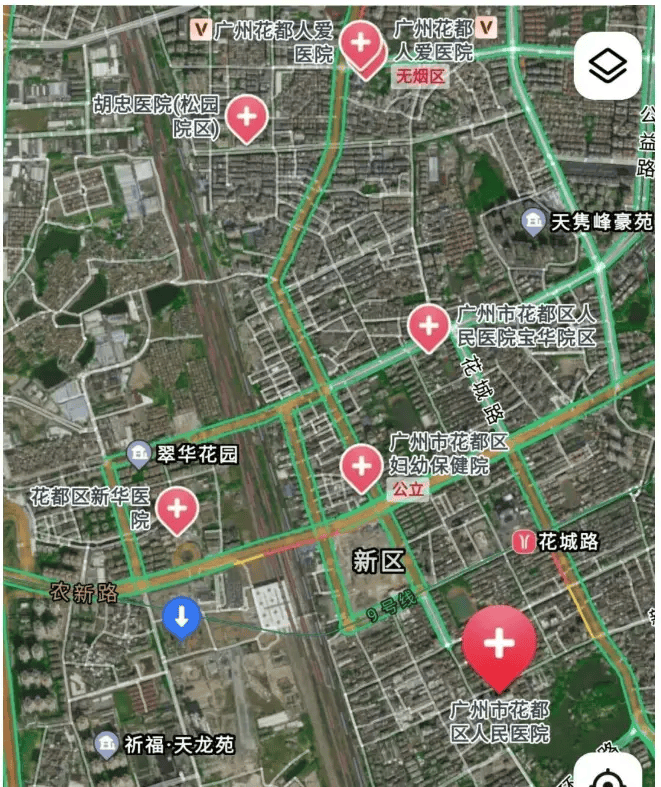661x787 pixels.
Task: Open the map layers button
Action: pos(607,66)
